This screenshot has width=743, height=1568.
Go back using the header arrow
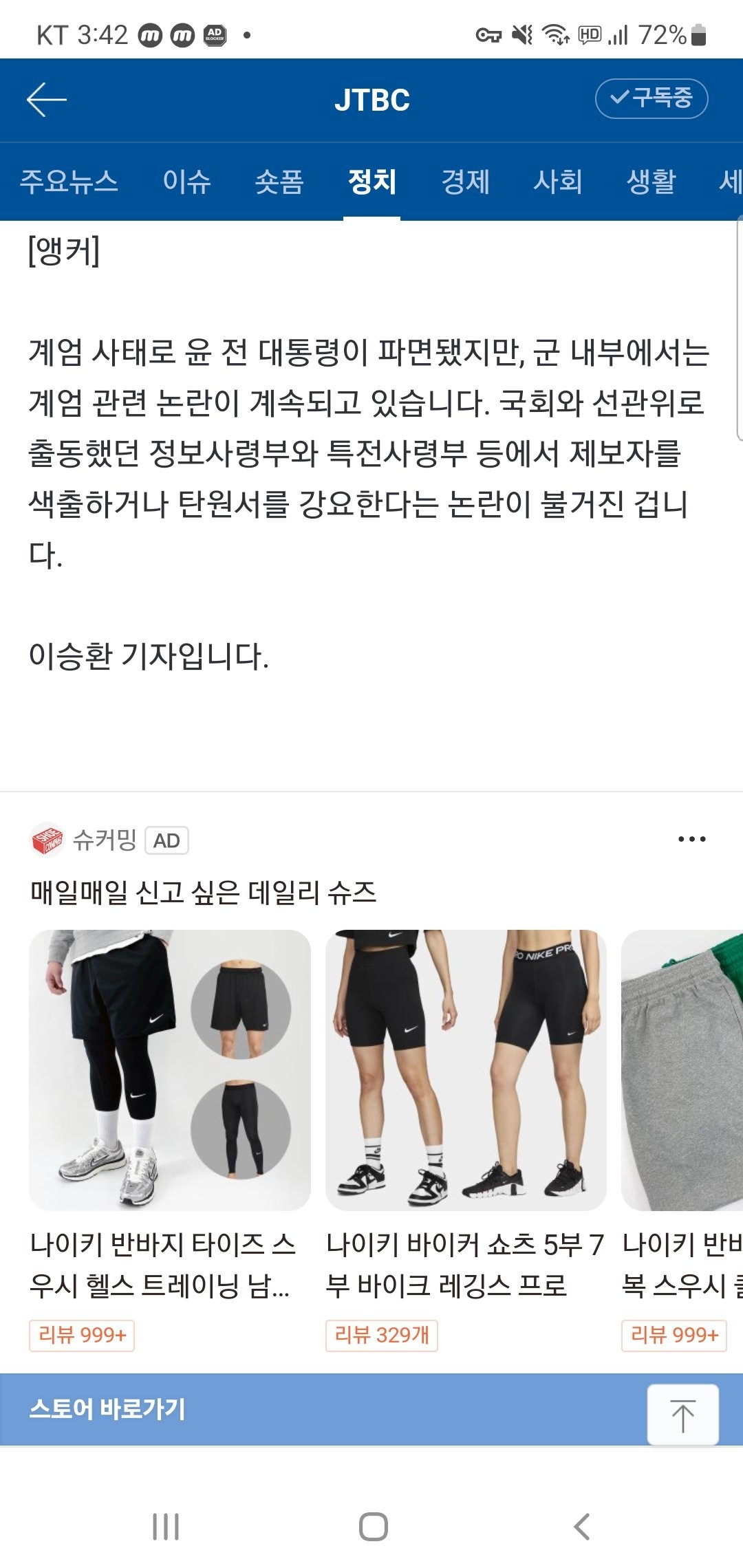(x=47, y=100)
